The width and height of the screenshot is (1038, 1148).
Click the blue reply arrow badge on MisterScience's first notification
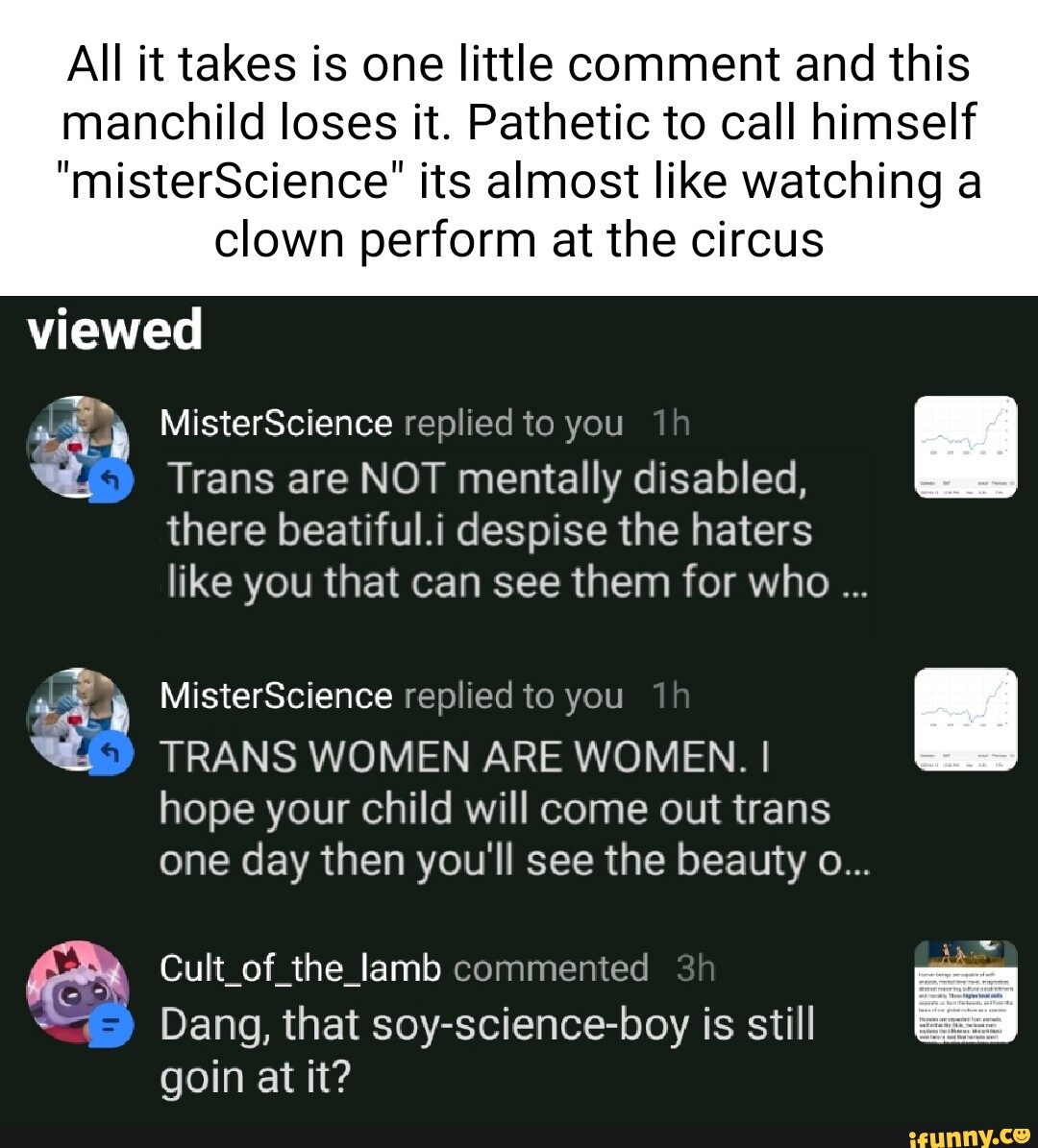click(109, 481)
